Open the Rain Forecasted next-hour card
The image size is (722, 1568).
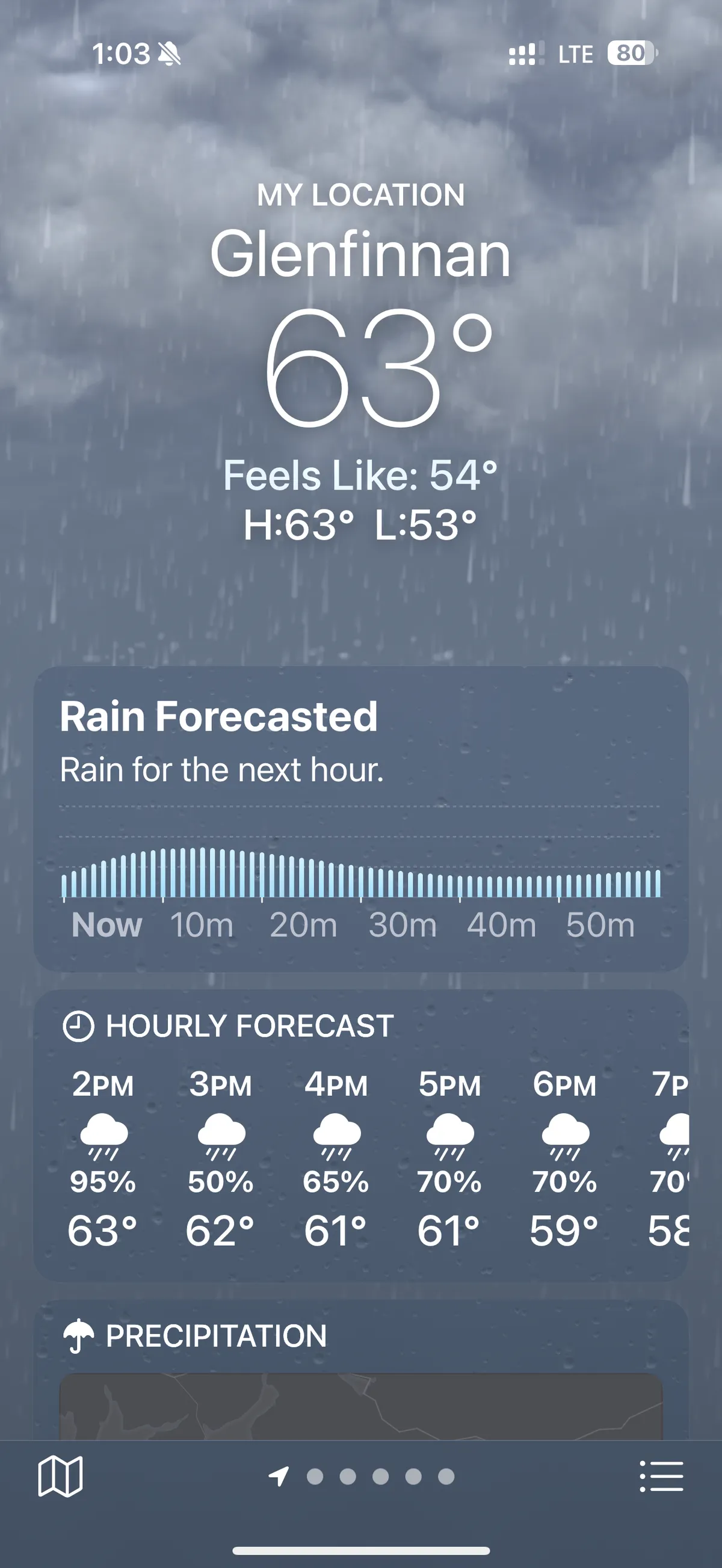click(x=360, y=817)
